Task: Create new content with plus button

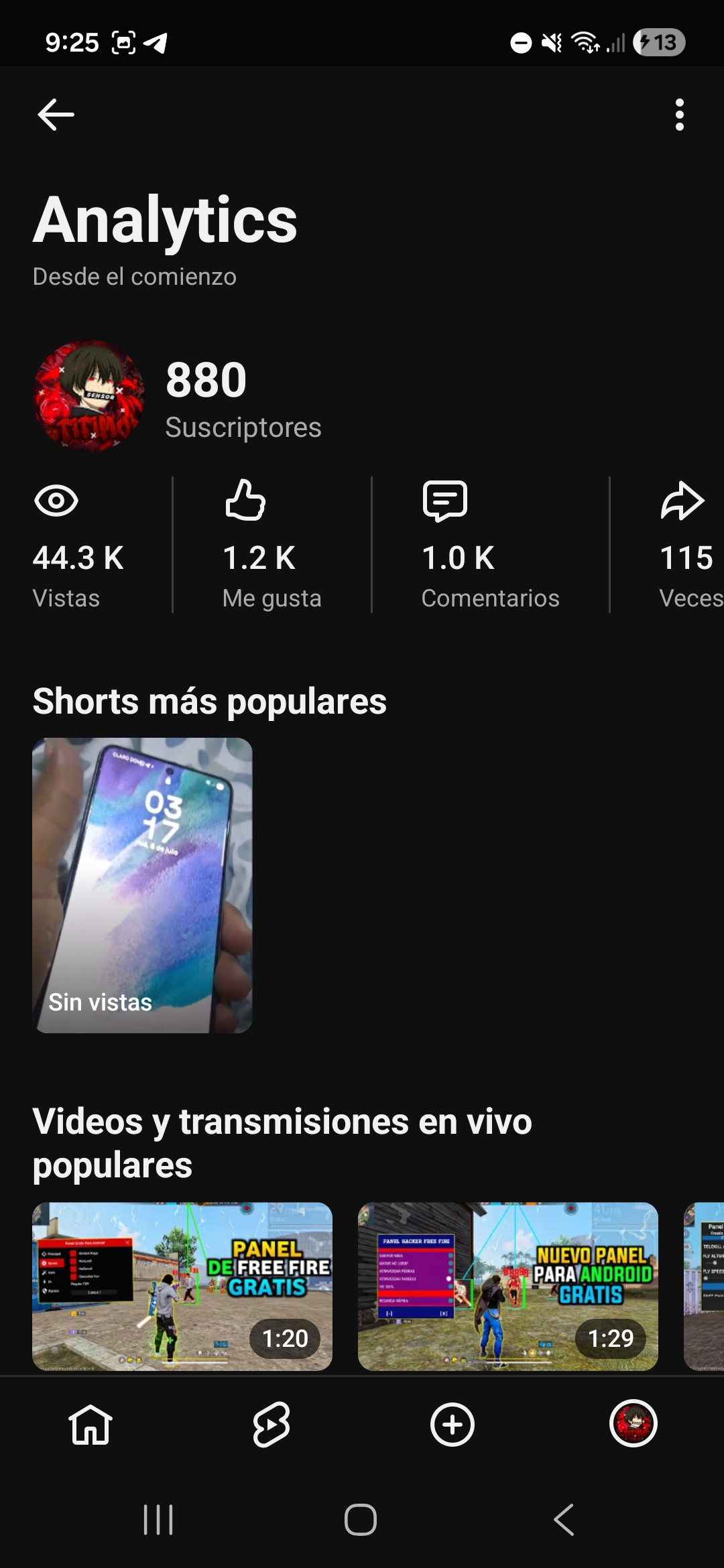Action: 452,1424
